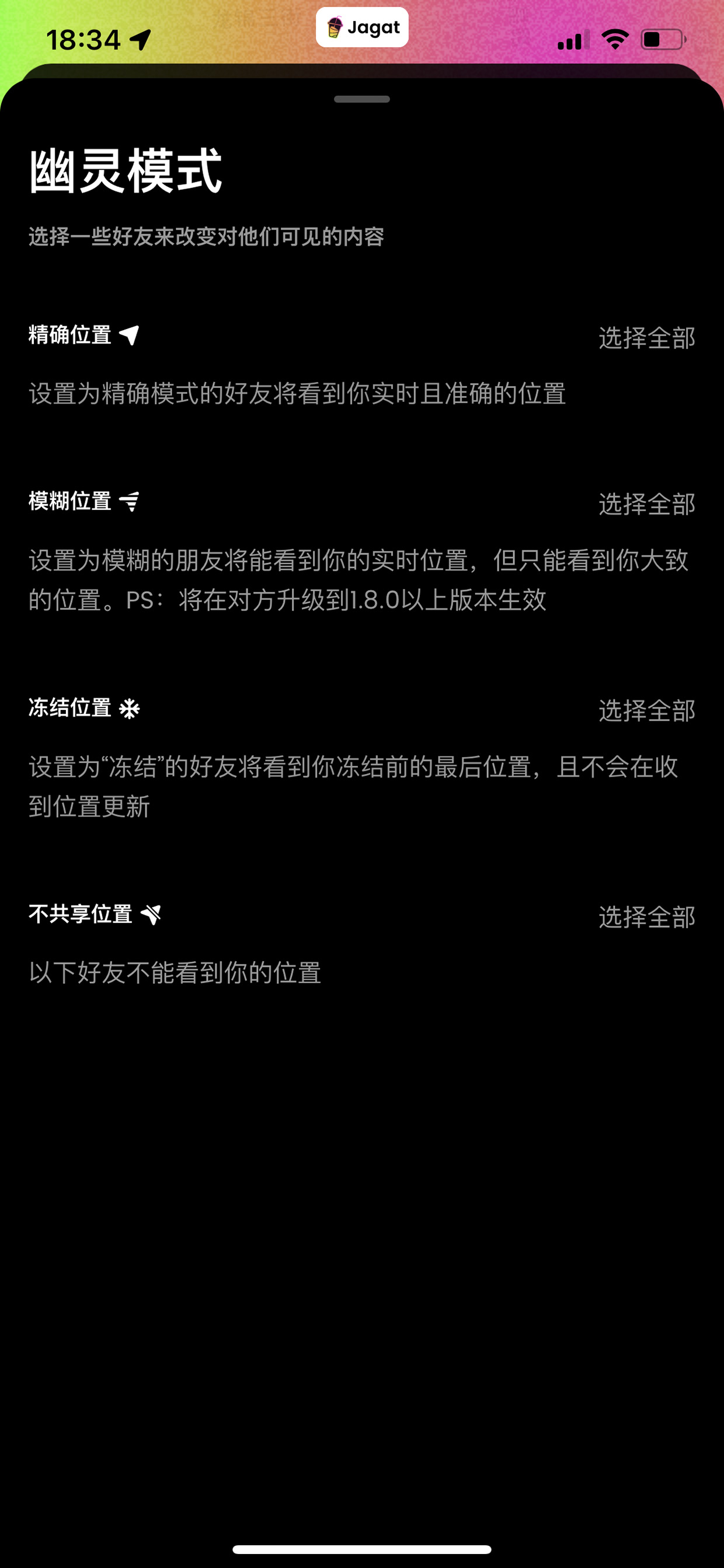Choose 选择全部 for 冻结位置

646,710
